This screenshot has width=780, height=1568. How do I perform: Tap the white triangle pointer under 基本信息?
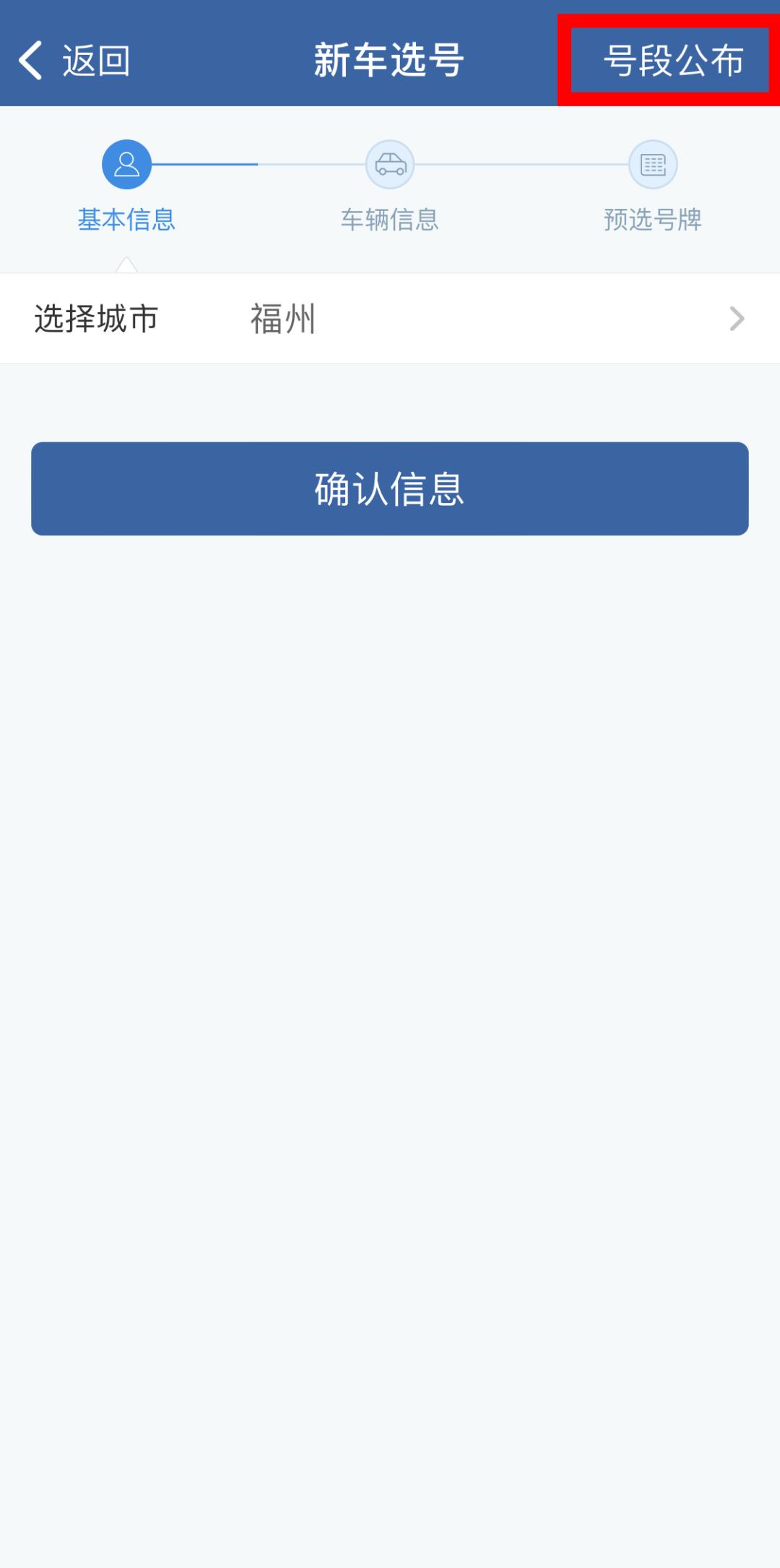pyautogui.click(x=127, y=266)
